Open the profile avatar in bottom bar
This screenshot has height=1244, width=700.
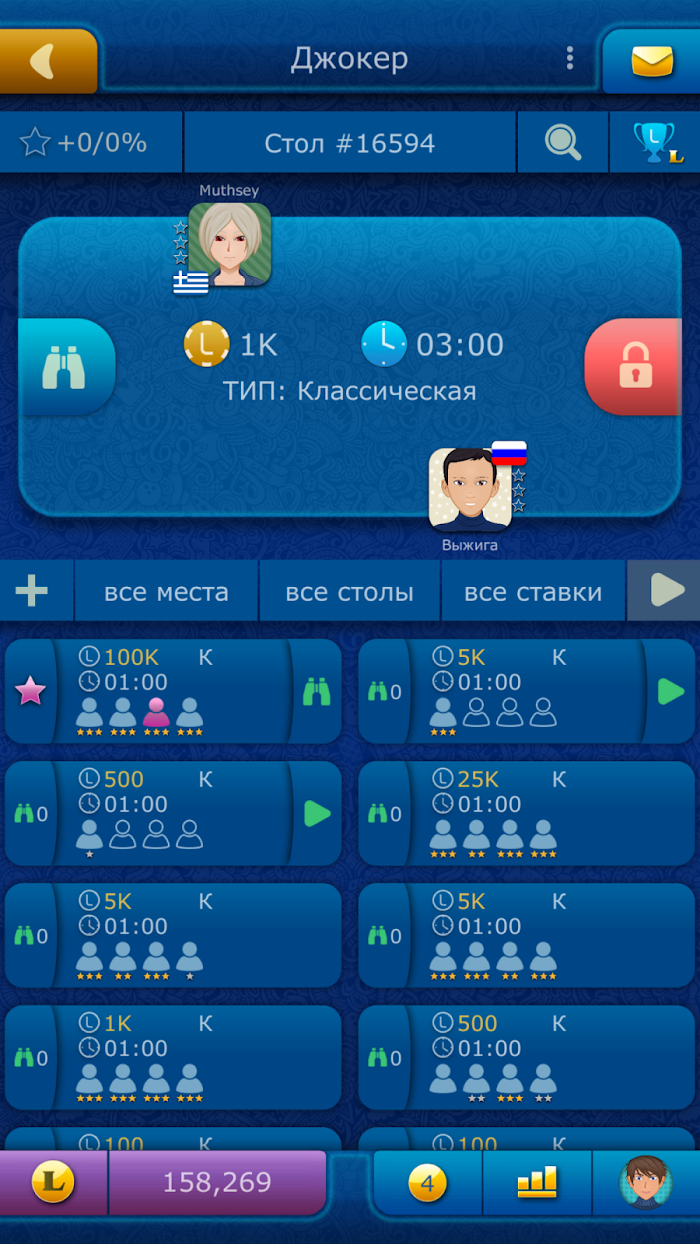645,1183
